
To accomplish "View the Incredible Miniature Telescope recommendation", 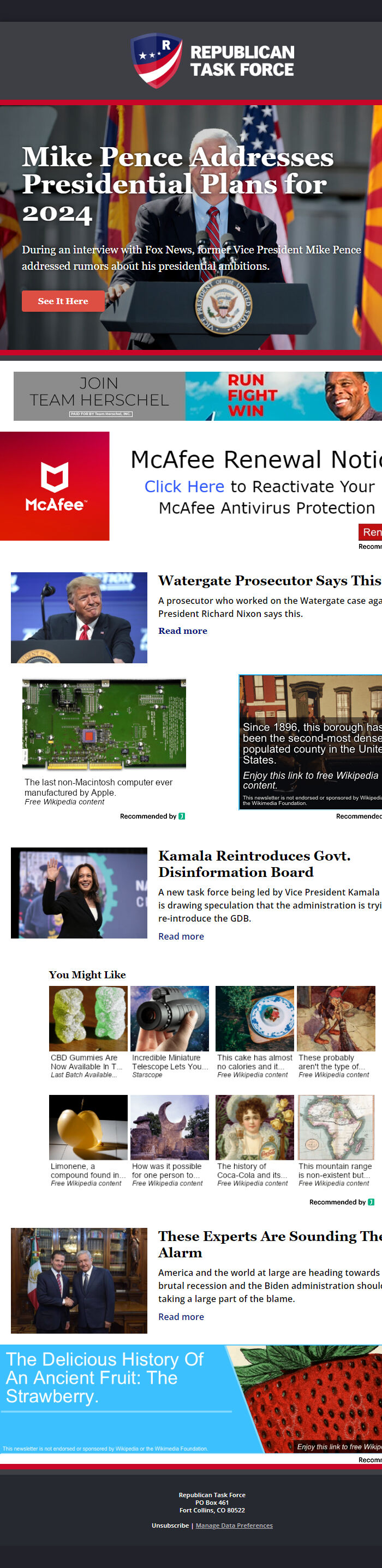I will (x=169, y=1032).
